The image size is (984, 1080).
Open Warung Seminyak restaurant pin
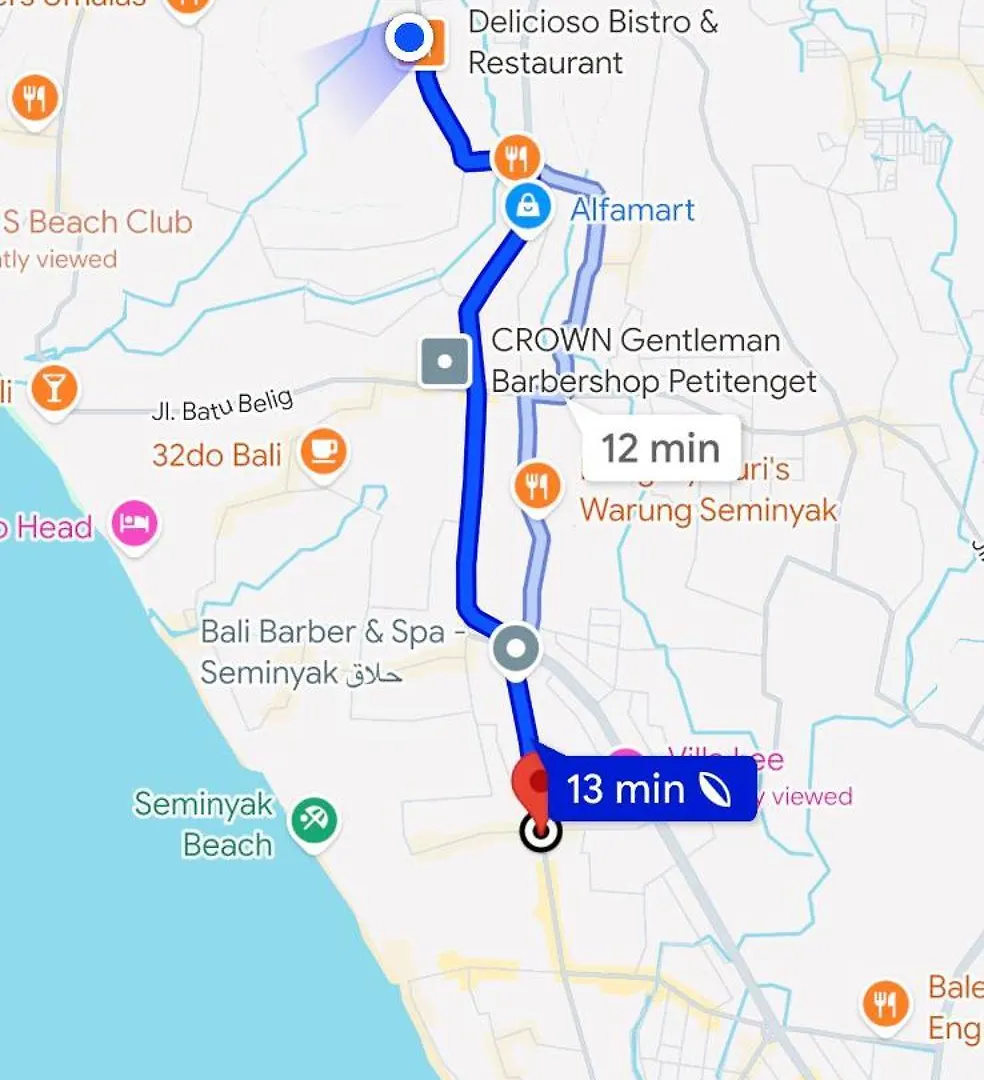[537, 487]
